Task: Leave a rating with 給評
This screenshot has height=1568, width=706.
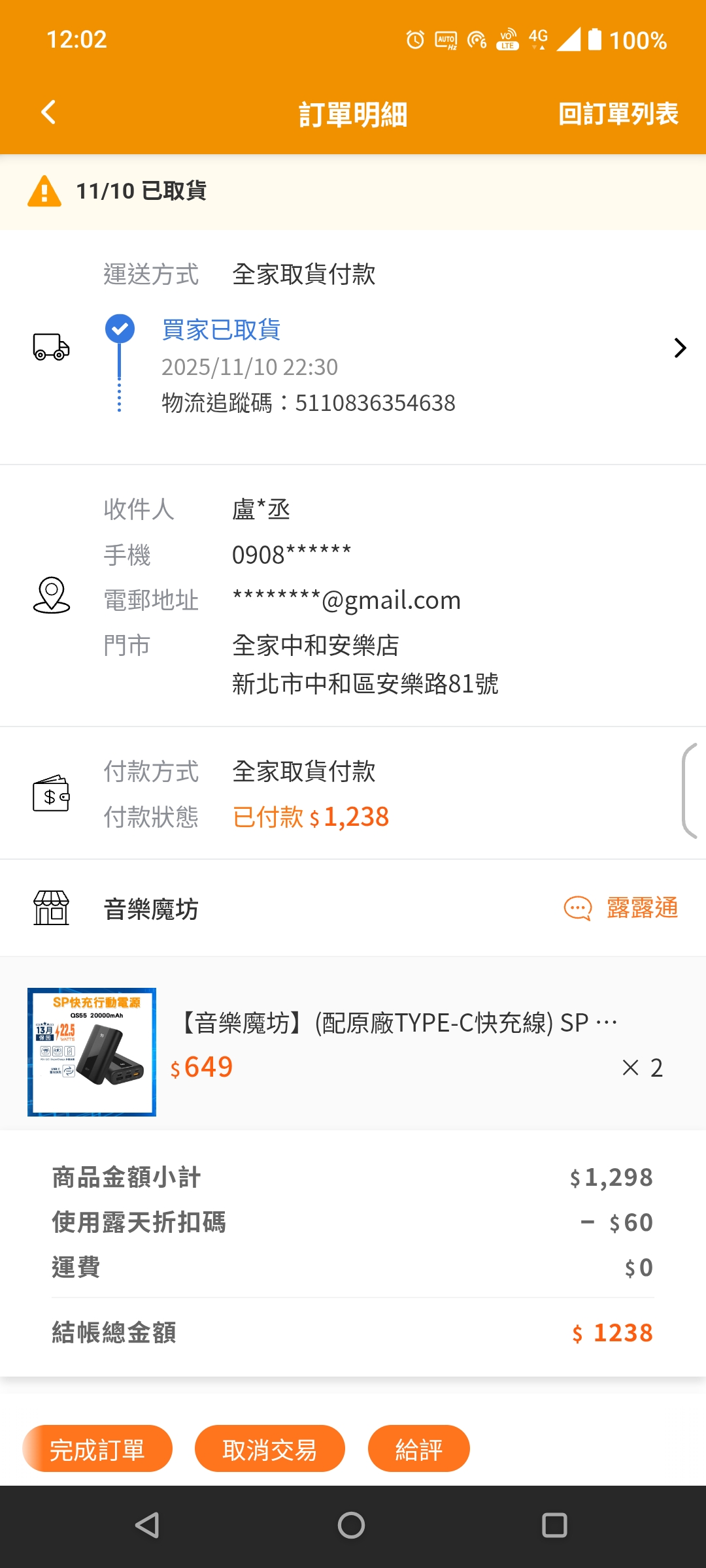Action: click(418, 1449)
